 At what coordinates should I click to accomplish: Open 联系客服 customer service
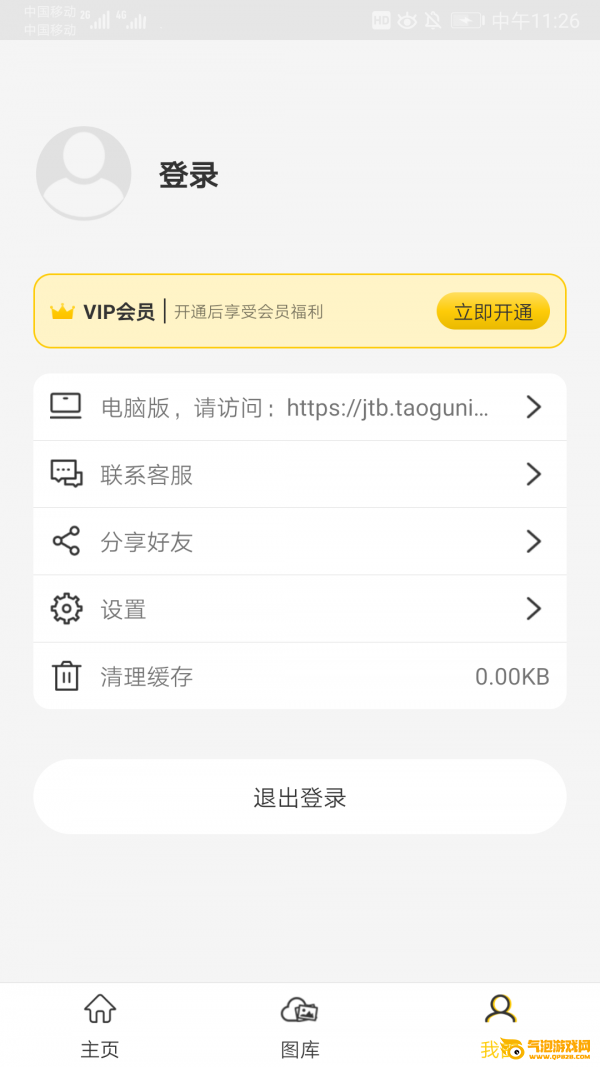pyautogui.click(x=300, y=474)
